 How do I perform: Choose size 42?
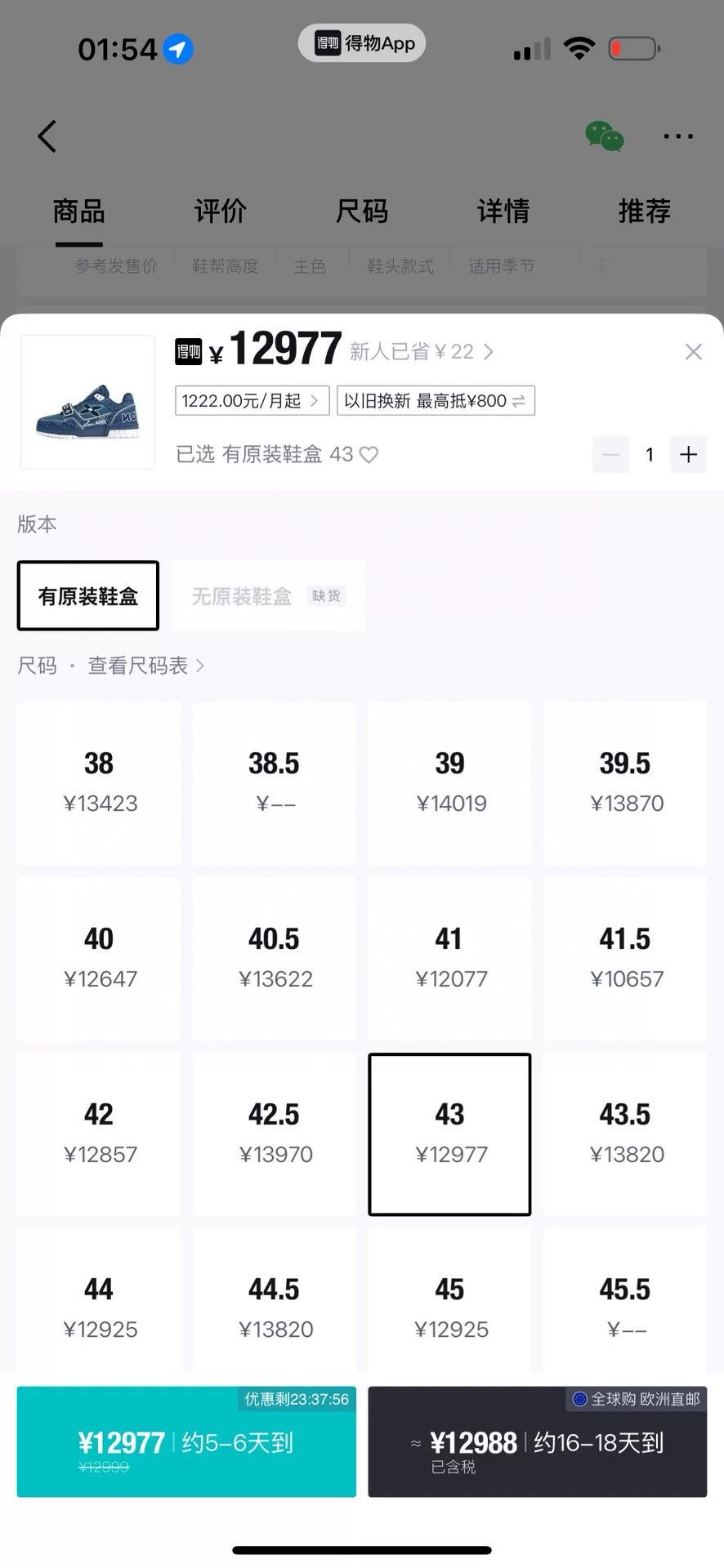(x=99, y=1134)
